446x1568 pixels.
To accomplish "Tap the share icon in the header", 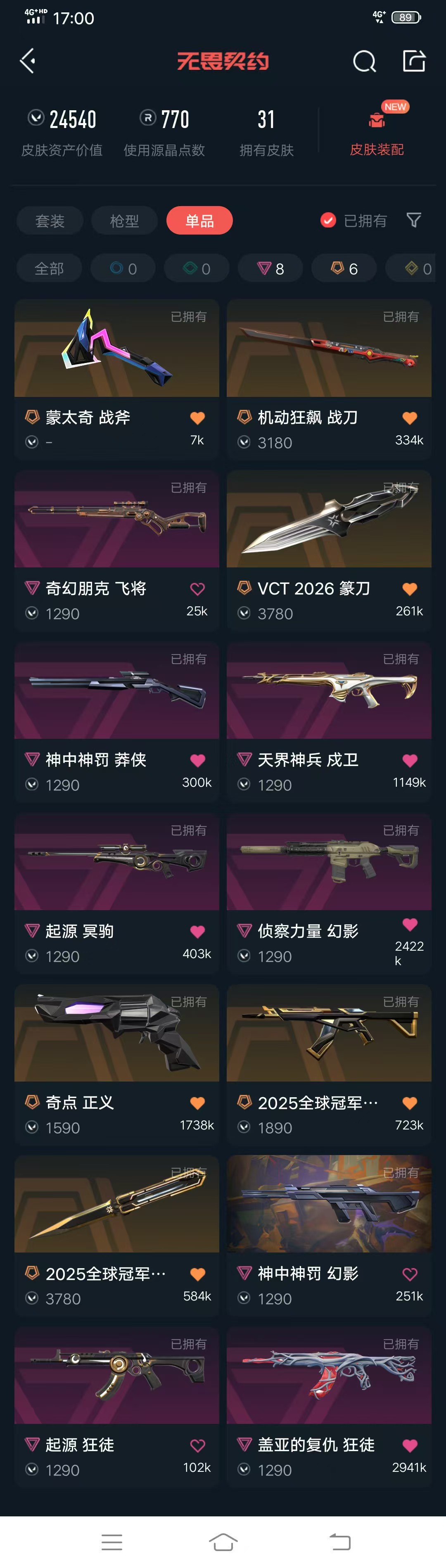I will pos(414,61).
